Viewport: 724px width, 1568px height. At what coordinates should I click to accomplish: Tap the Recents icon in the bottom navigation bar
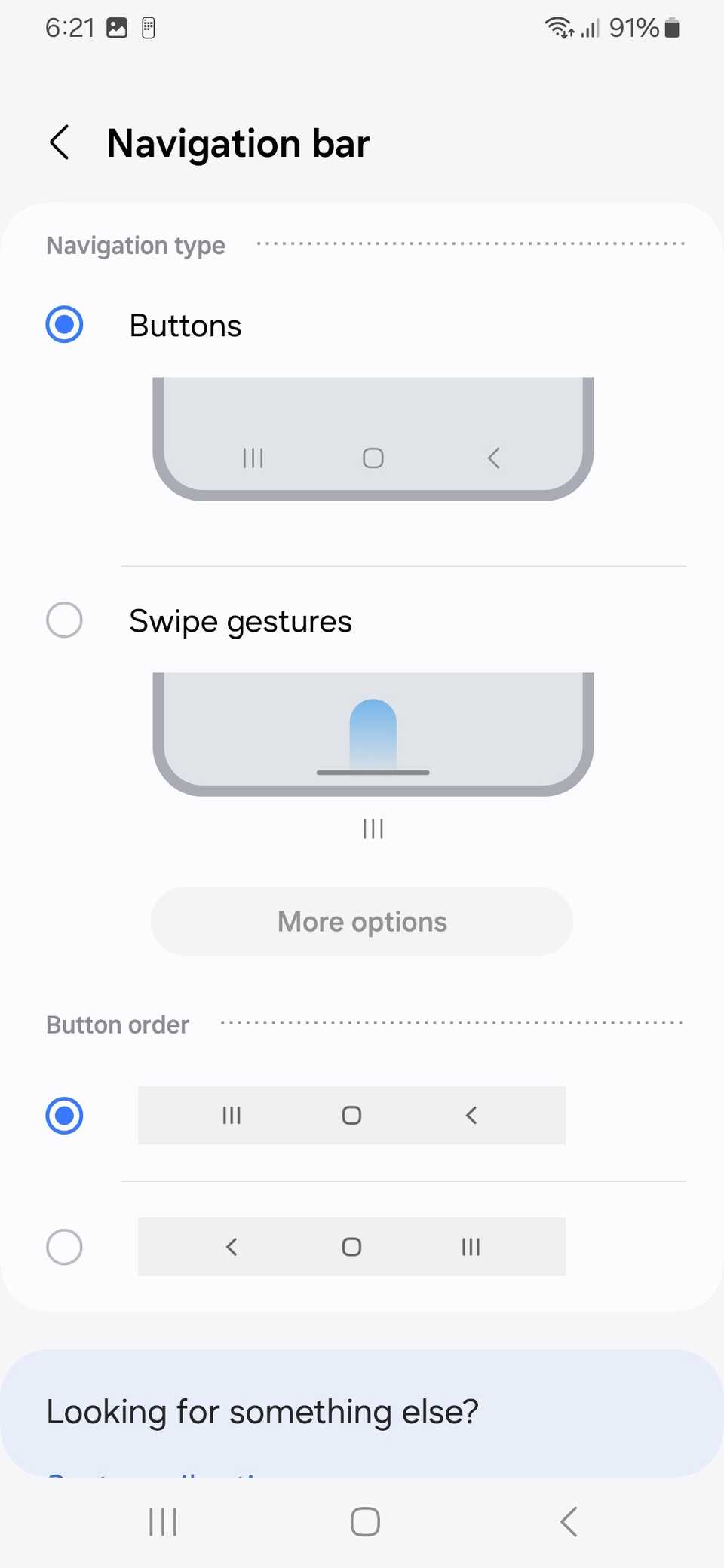click(x=162, y=1521)
